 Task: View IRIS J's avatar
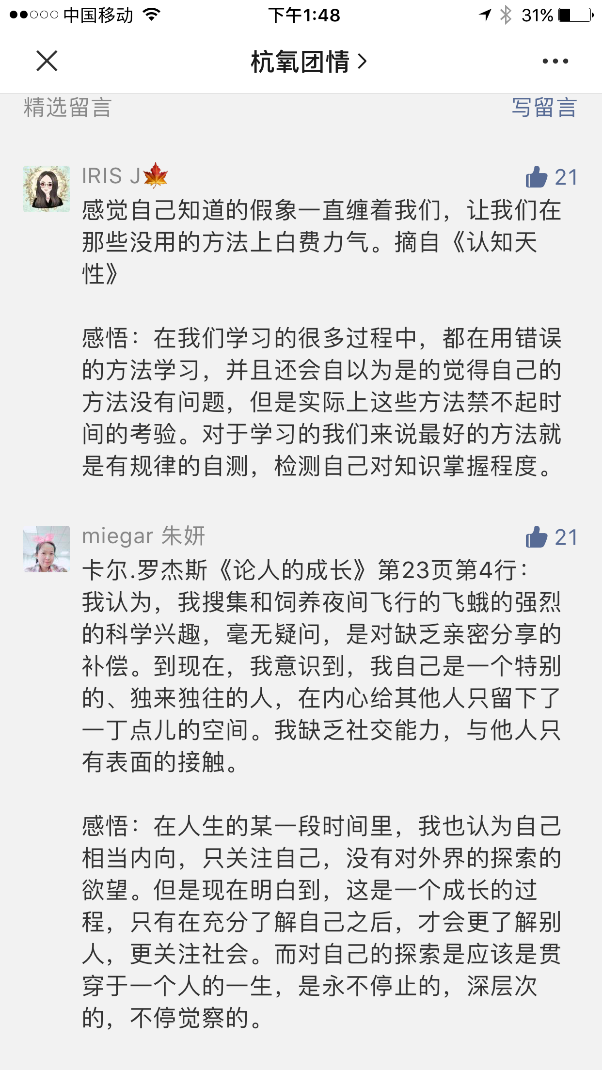(x=46, y=189)
